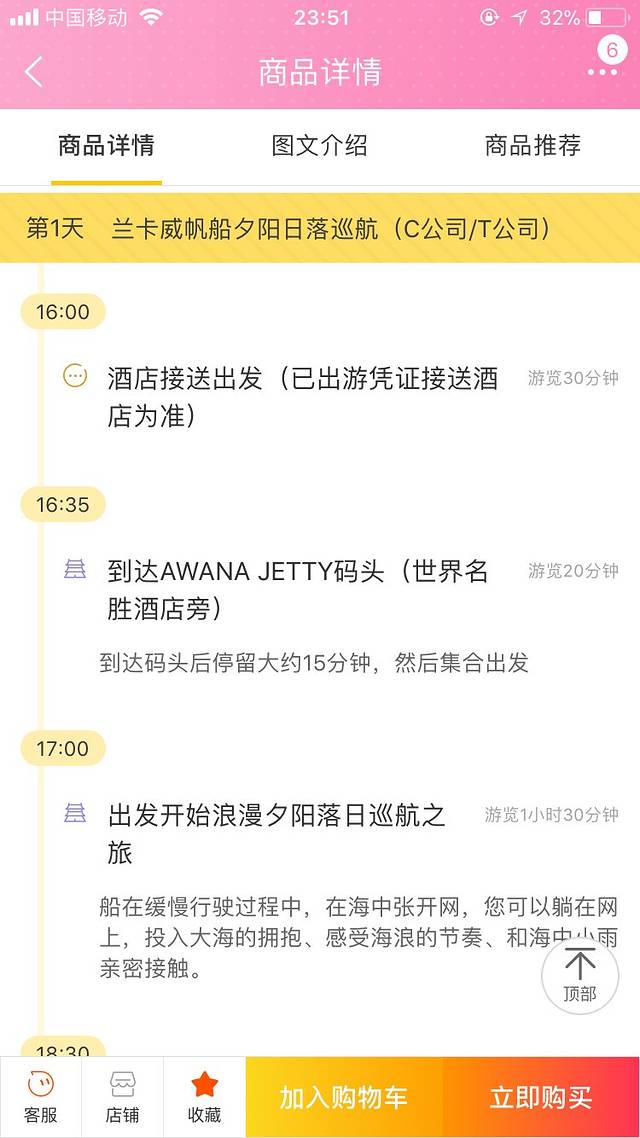Buy now with 立即购买

point(540,1097)
